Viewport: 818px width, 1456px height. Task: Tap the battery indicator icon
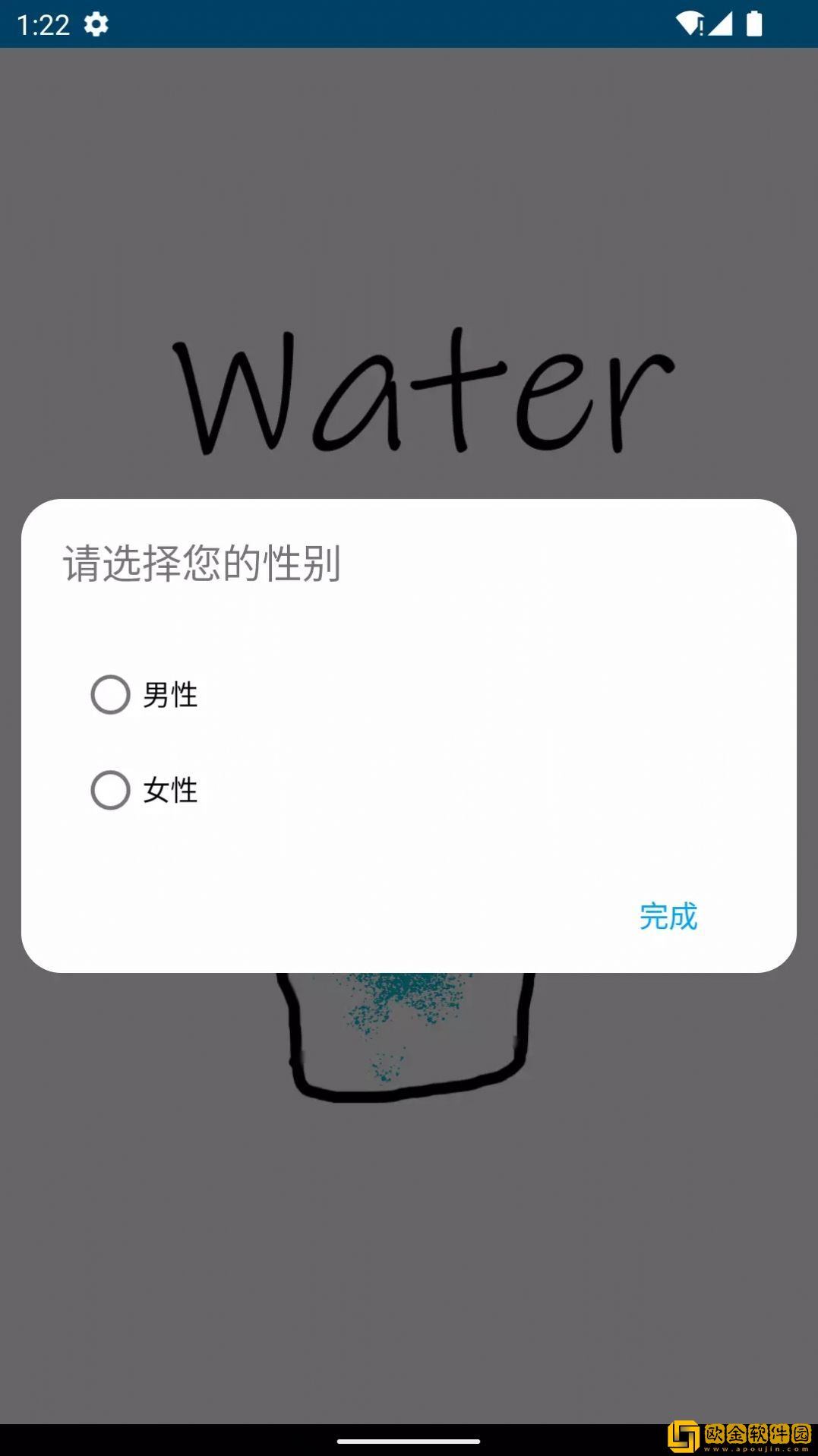[756, 24]
